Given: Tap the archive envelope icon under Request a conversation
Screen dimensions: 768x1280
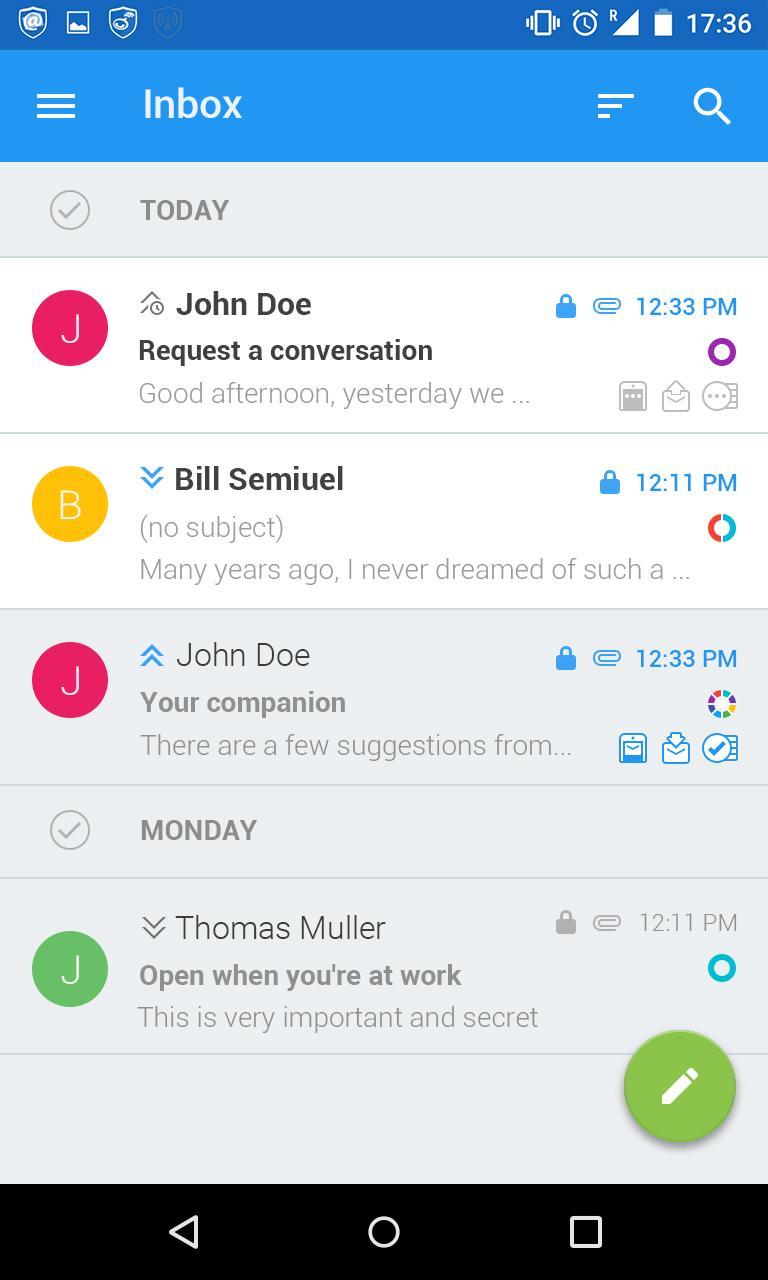Looking at the screenshot, I should [676, 395].
